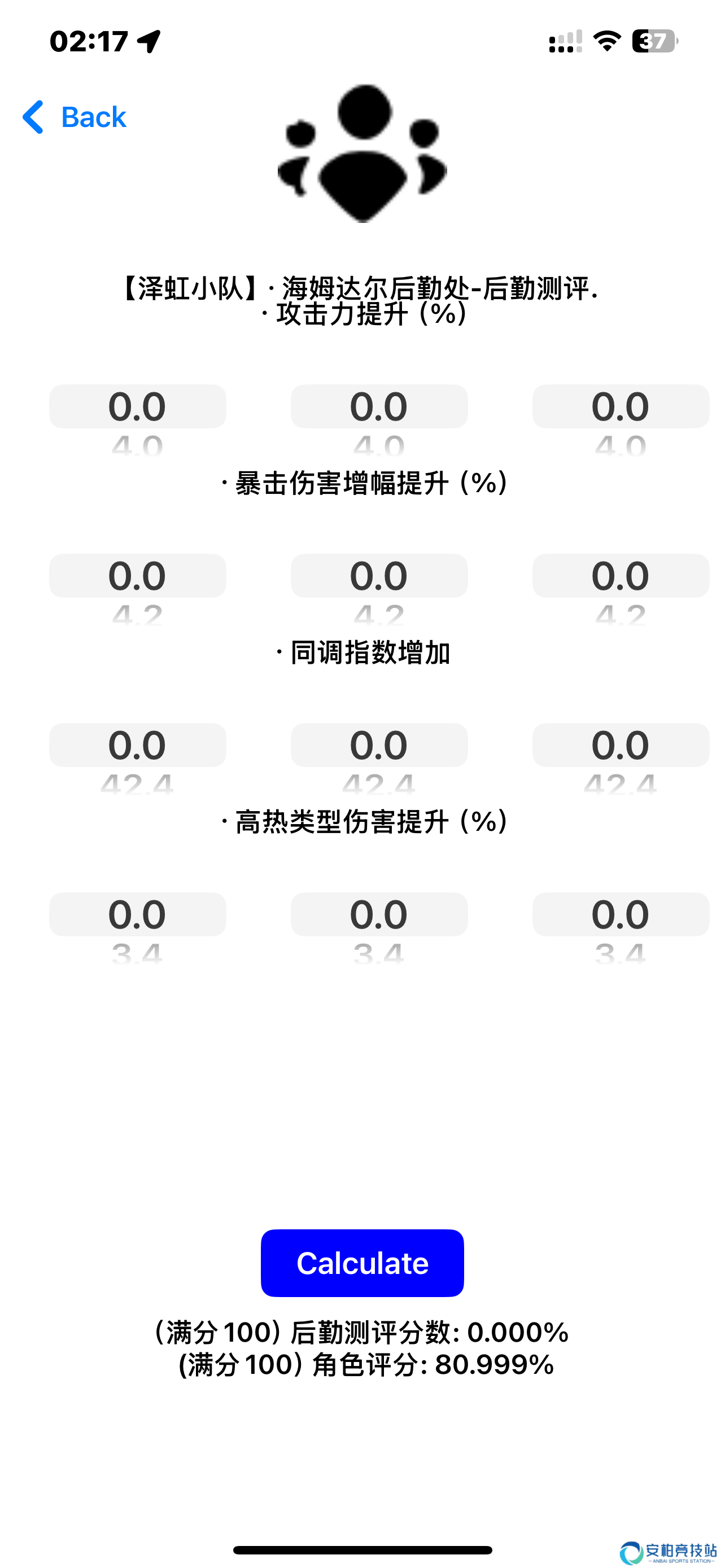
Task: Choose middle 同调指数增加 picker value
Action: (x=379, y=745)
